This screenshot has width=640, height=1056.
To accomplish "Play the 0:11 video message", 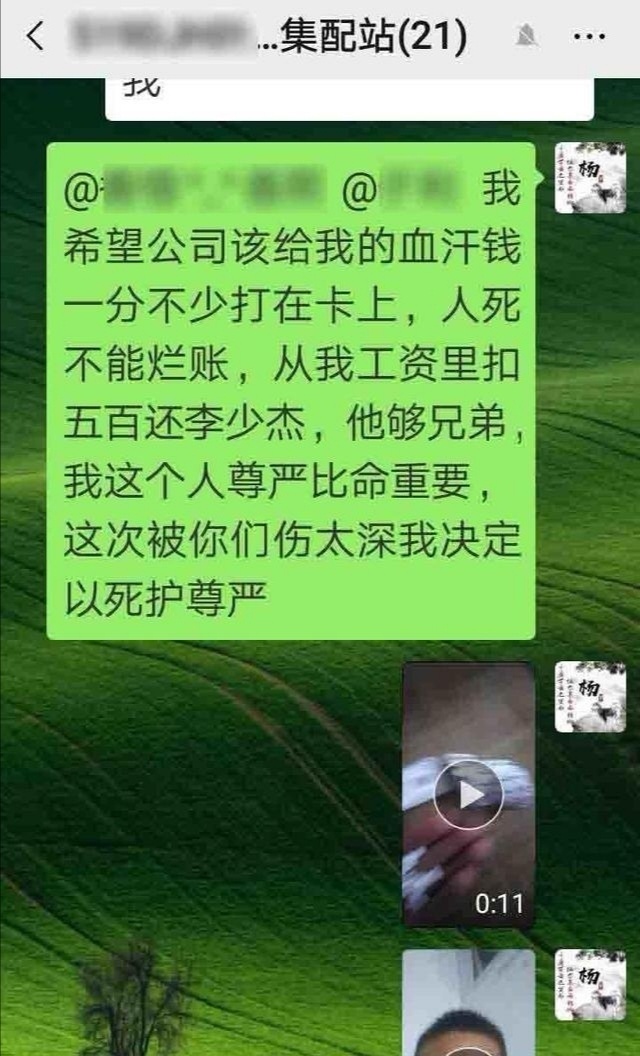I will pos(469,794).
